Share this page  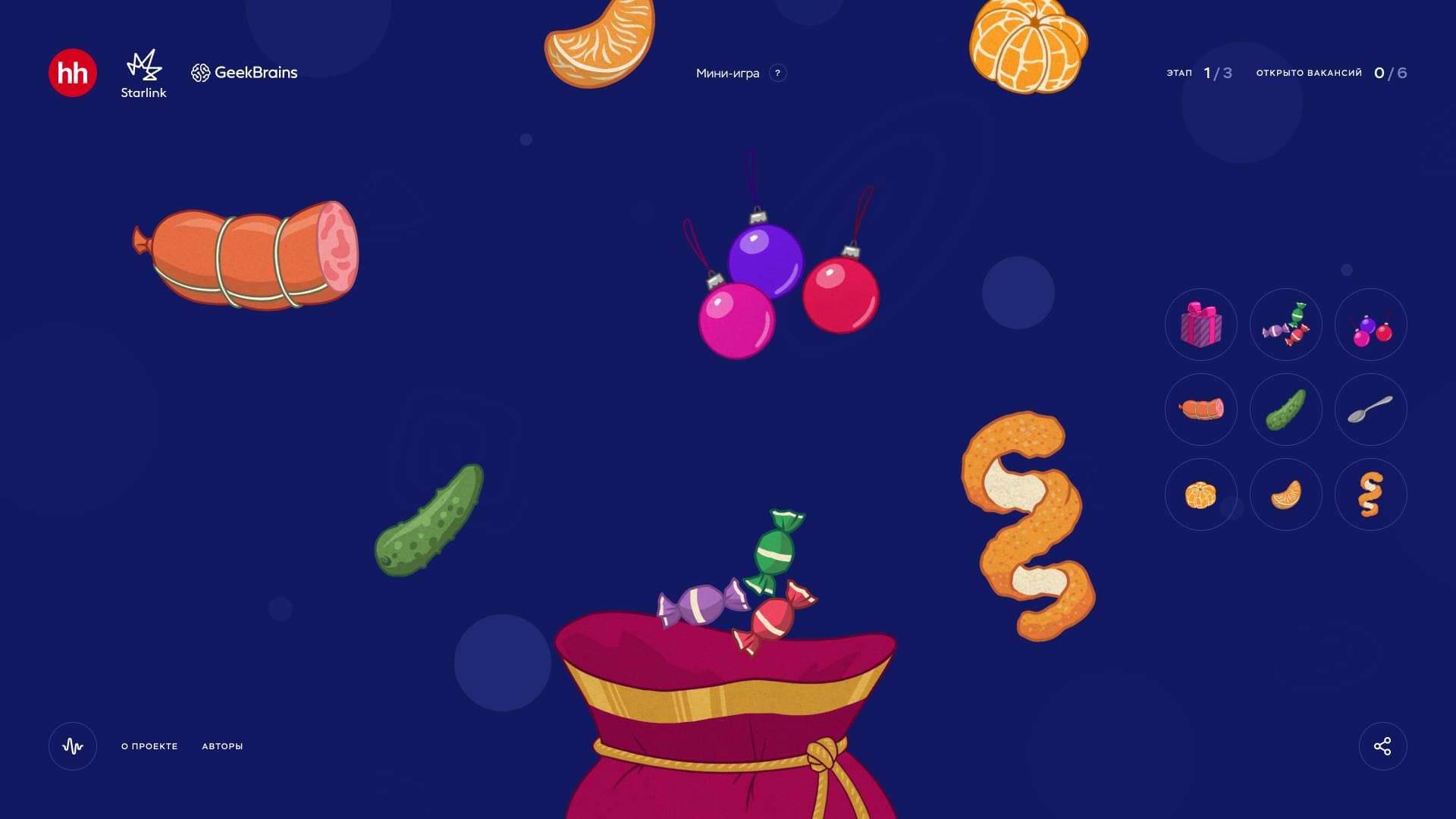coord(1382,746)
